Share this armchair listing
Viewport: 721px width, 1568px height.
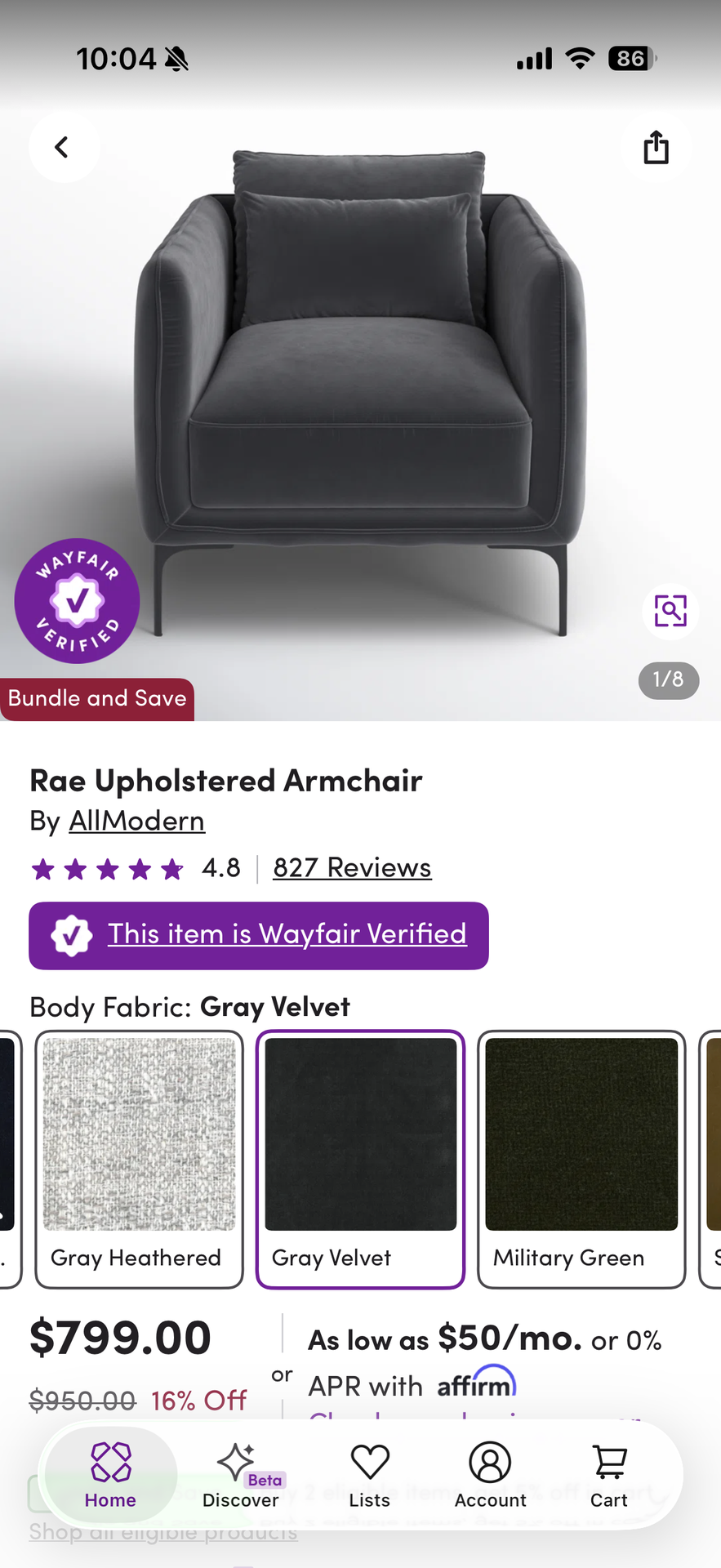click(x=656, y=147)
